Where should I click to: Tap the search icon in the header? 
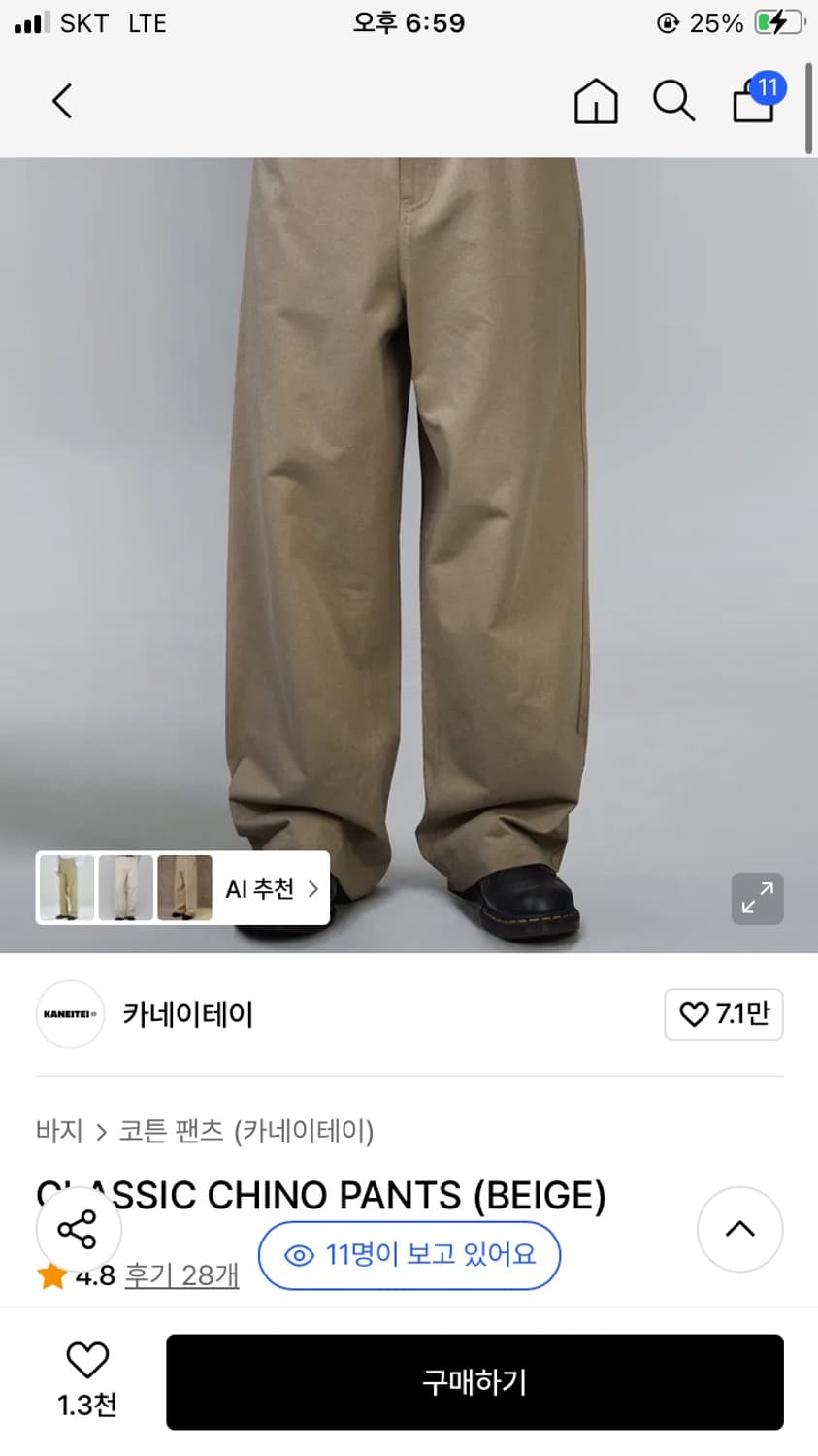(673, 101)
